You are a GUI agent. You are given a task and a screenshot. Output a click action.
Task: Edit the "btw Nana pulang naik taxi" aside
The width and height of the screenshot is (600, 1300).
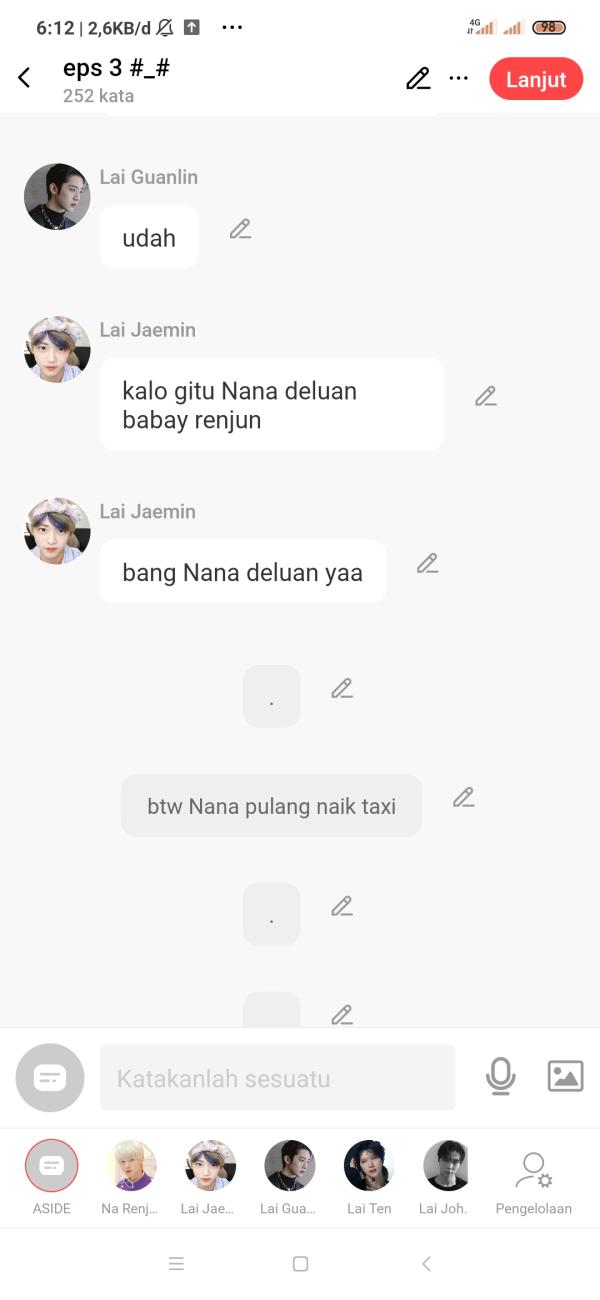pos(463,797)
